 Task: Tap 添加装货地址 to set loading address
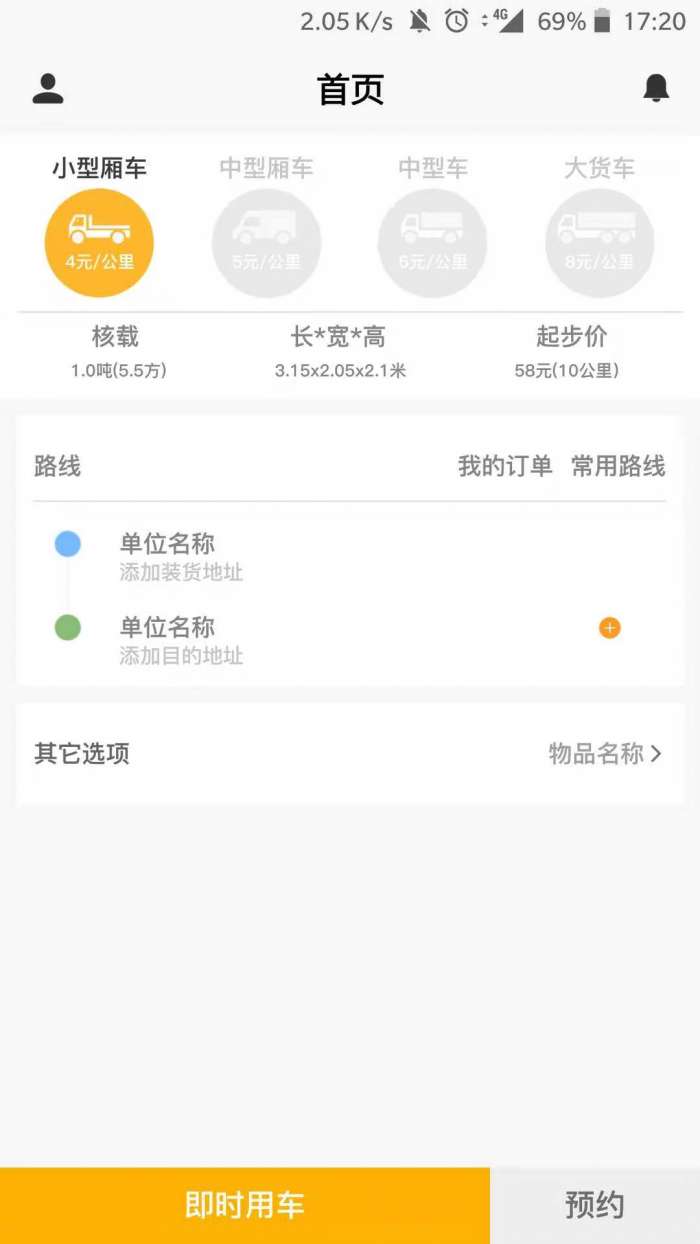click(181, 573)
